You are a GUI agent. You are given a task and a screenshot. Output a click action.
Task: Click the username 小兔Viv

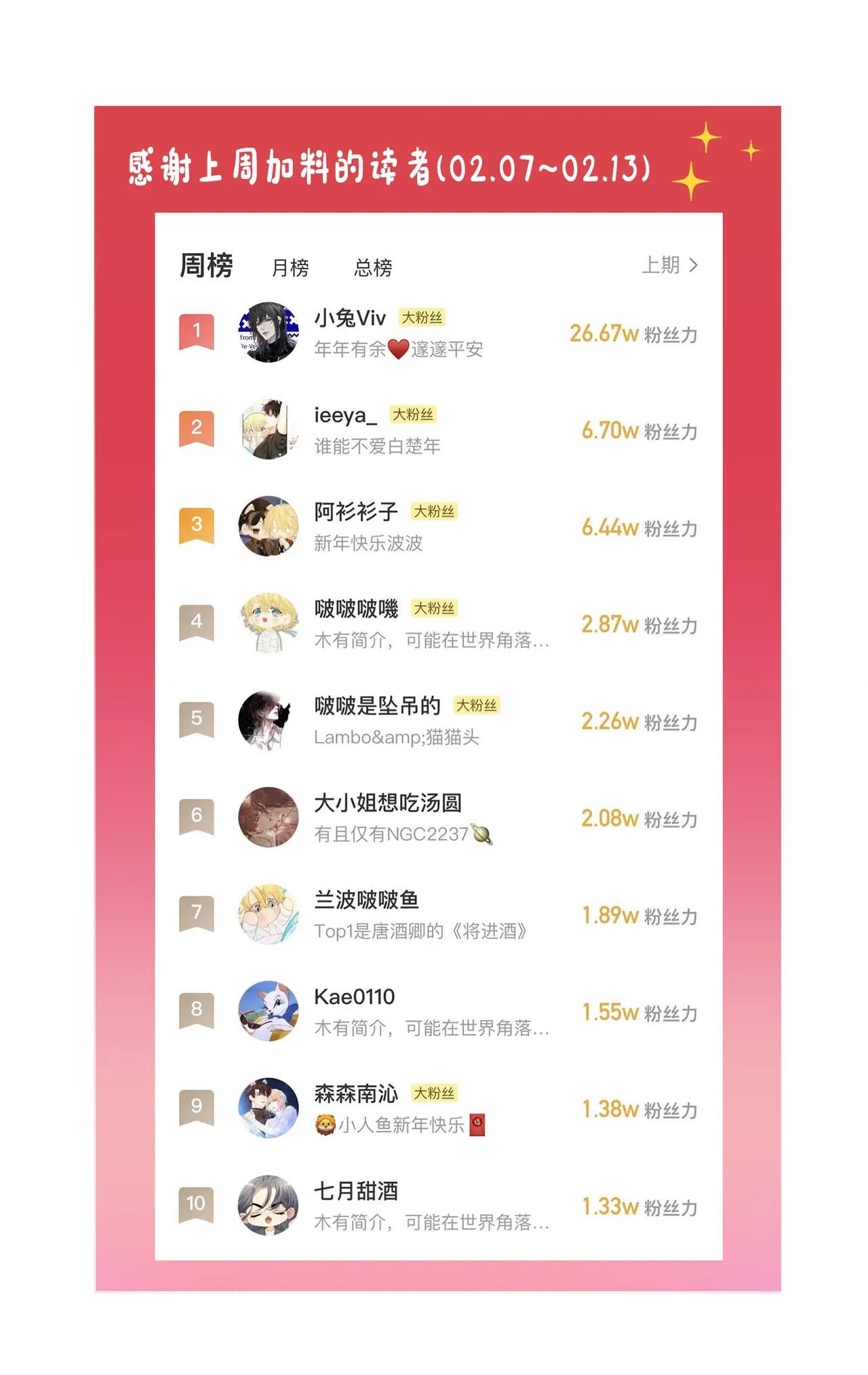(x=352, y=316)
